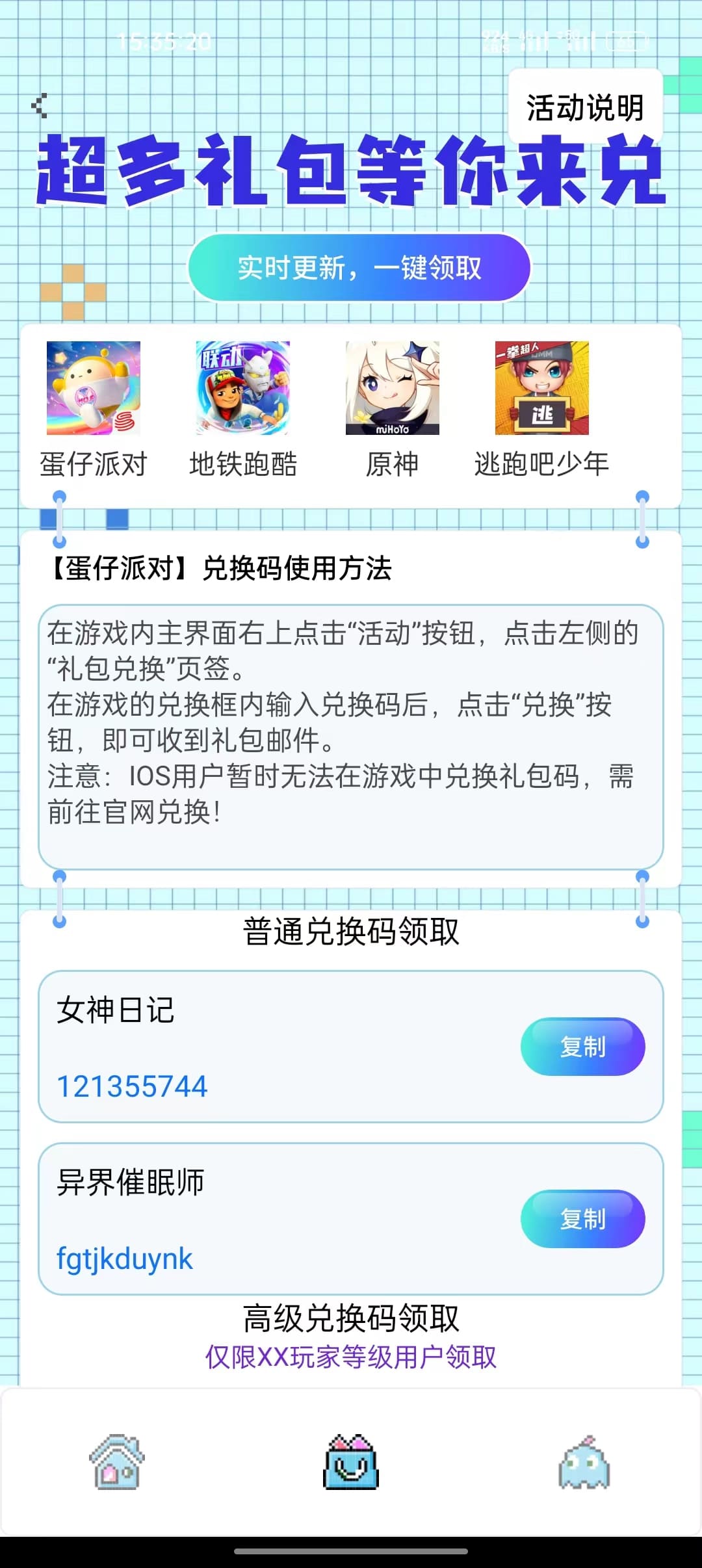The width and height of the screenshot is (702, 1568).
Task: Select the code 121355744 text
Action: point(133,1086)
